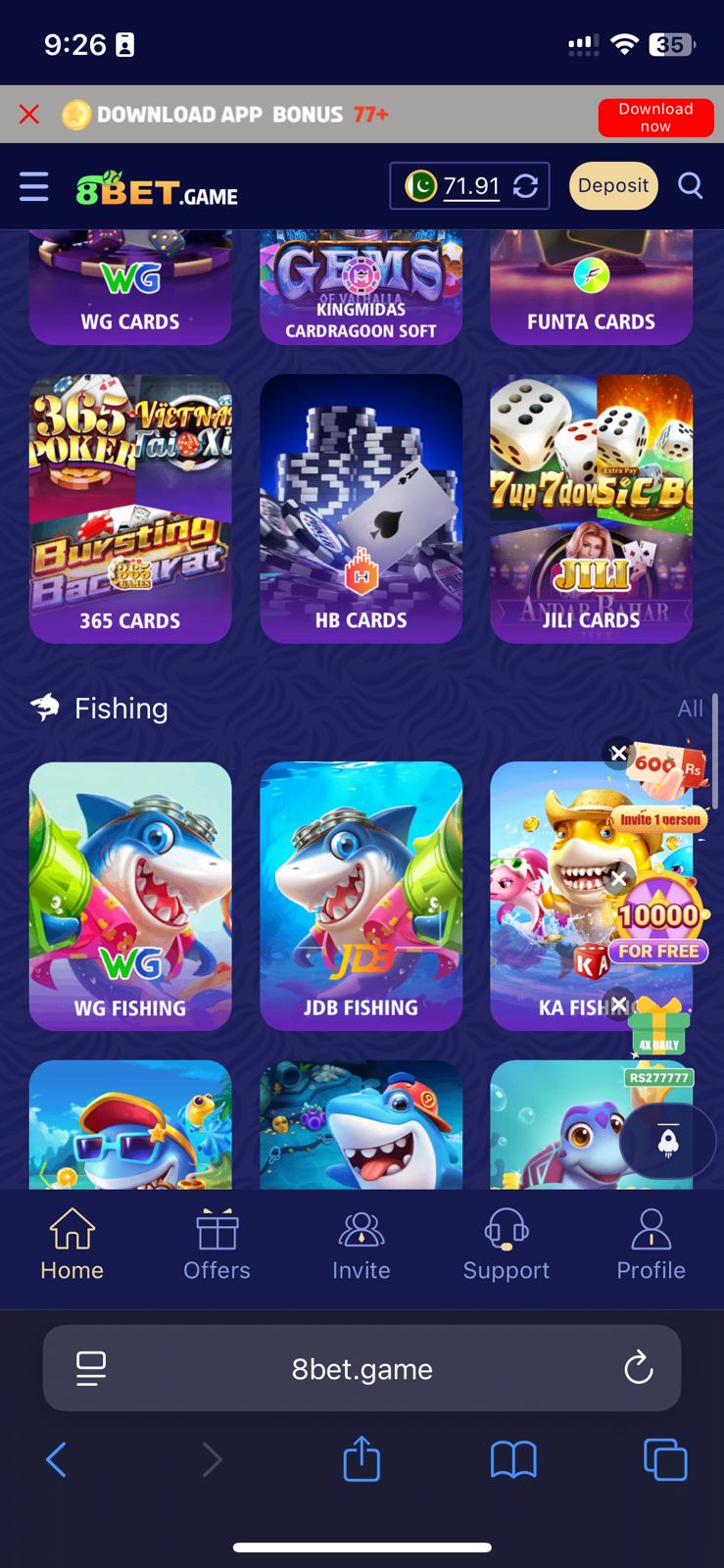The image size is (724, 1568).
Task: Open the Support tab
Action: [506, 1245]
